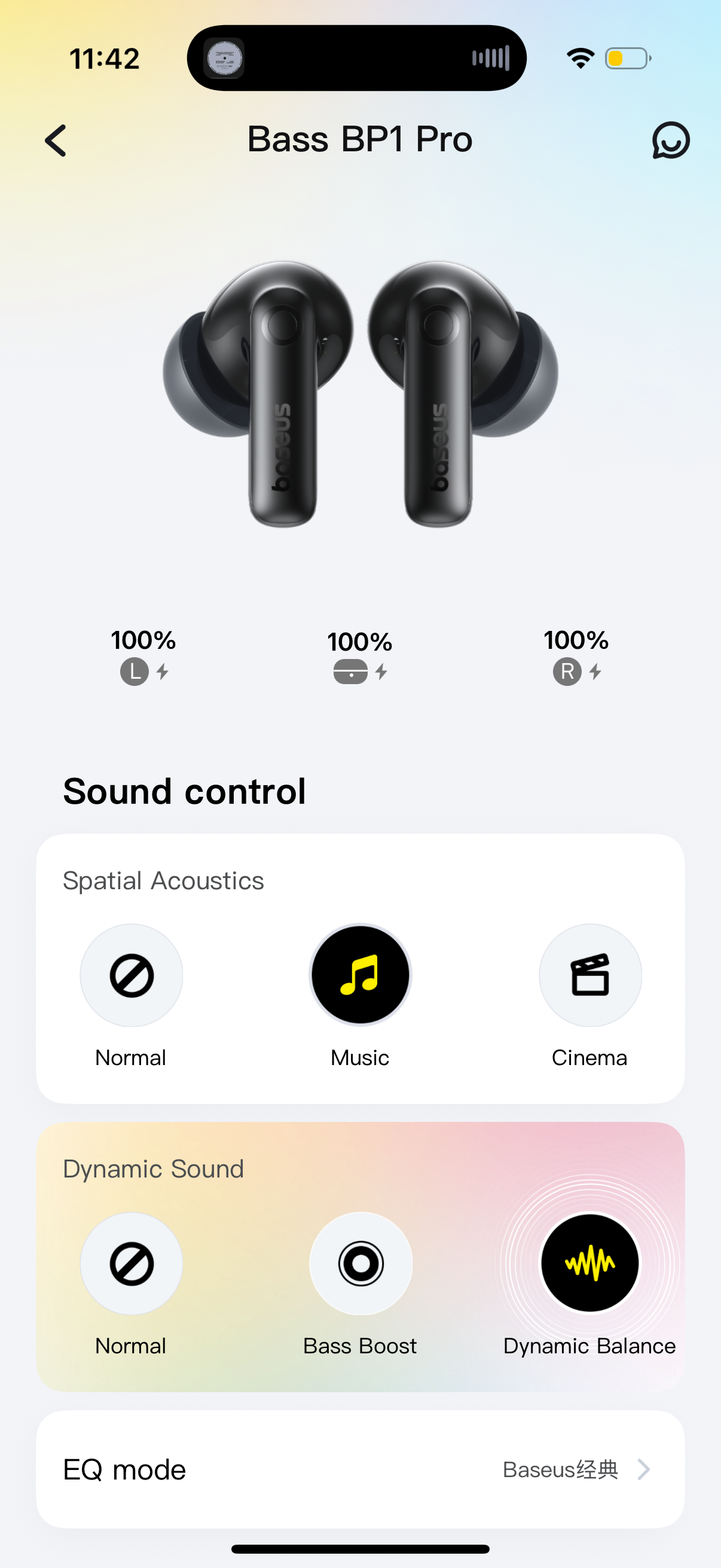Set Dynamic Sound to Normal
721x1568 pixels.
pyautogui.click(x=132, y=1263)
